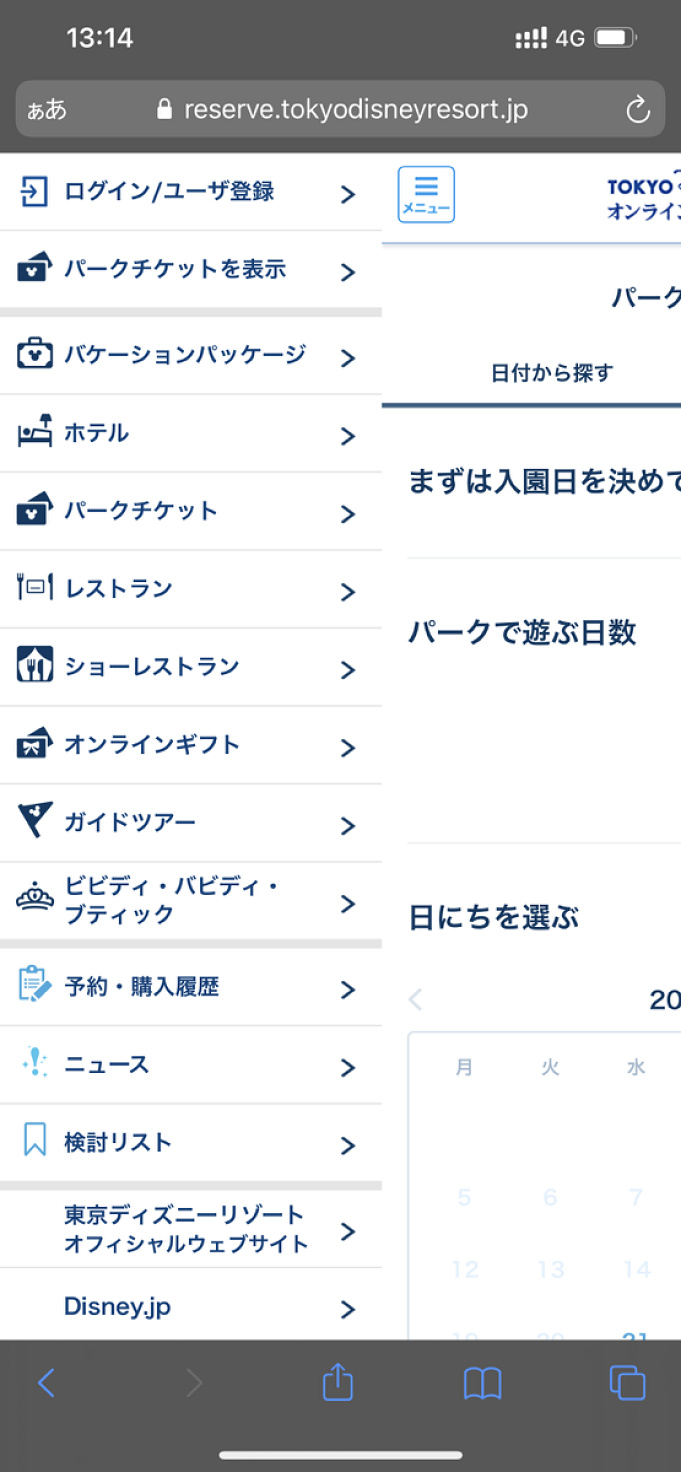View 予約・購入履歴
The width and height of the screenshot is (681, 1472).
coord(190,988)
